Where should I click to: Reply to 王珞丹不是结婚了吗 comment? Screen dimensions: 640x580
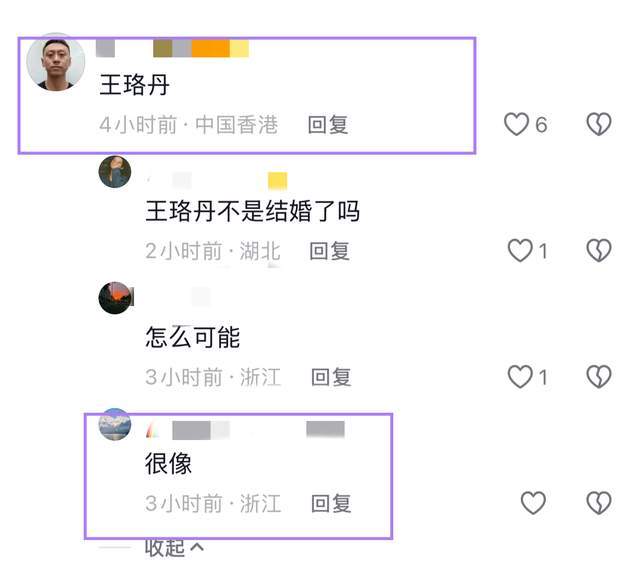click(x=330, y=251)
